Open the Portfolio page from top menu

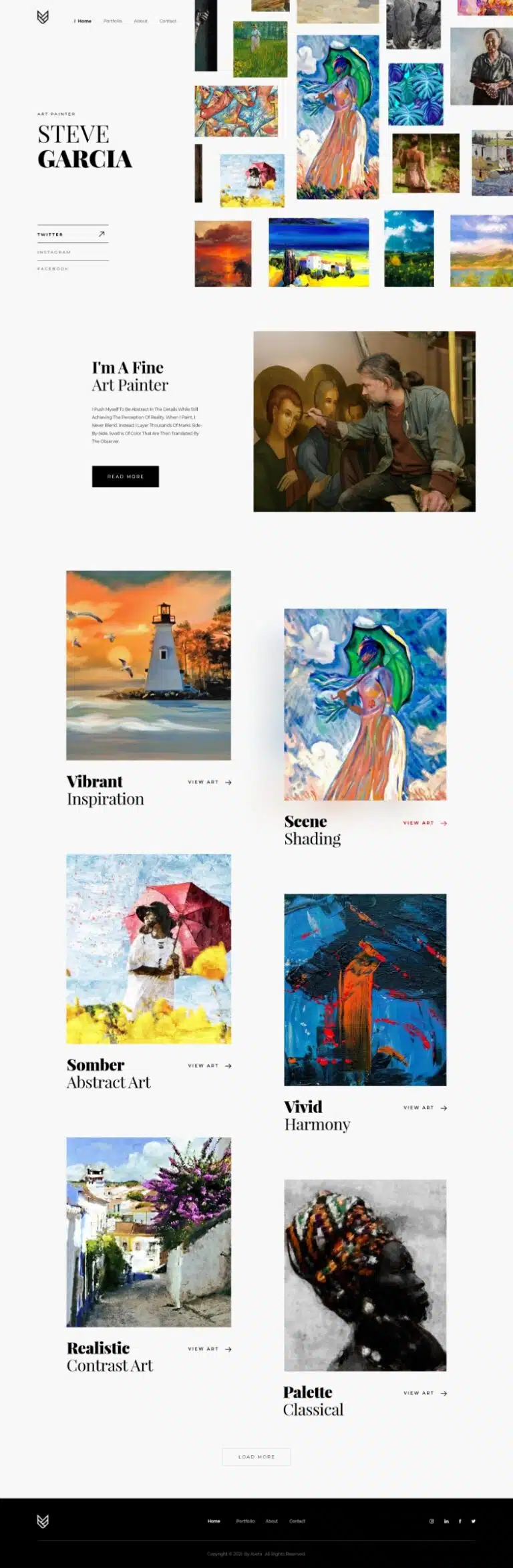[x=112, y=21]
